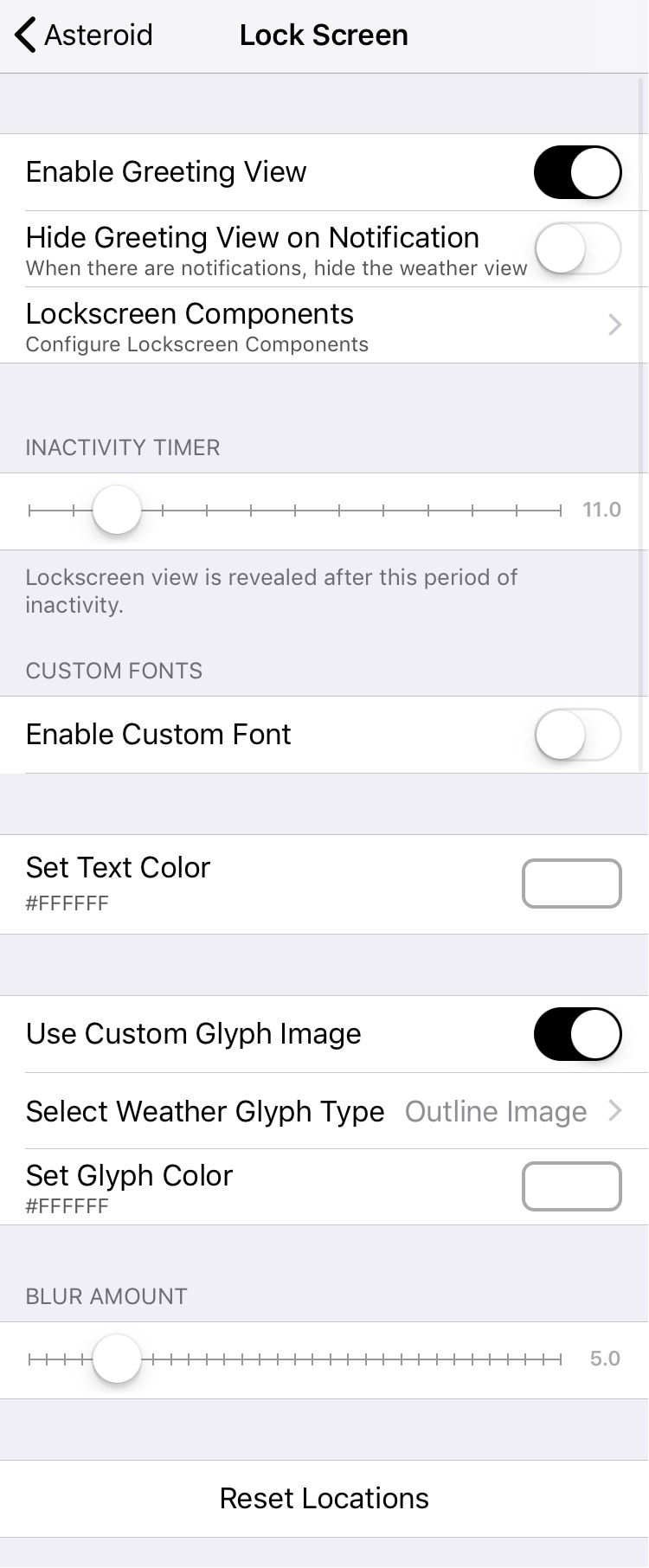Go back to Asteroid settings
The image size is (649, 1568).
84,35
